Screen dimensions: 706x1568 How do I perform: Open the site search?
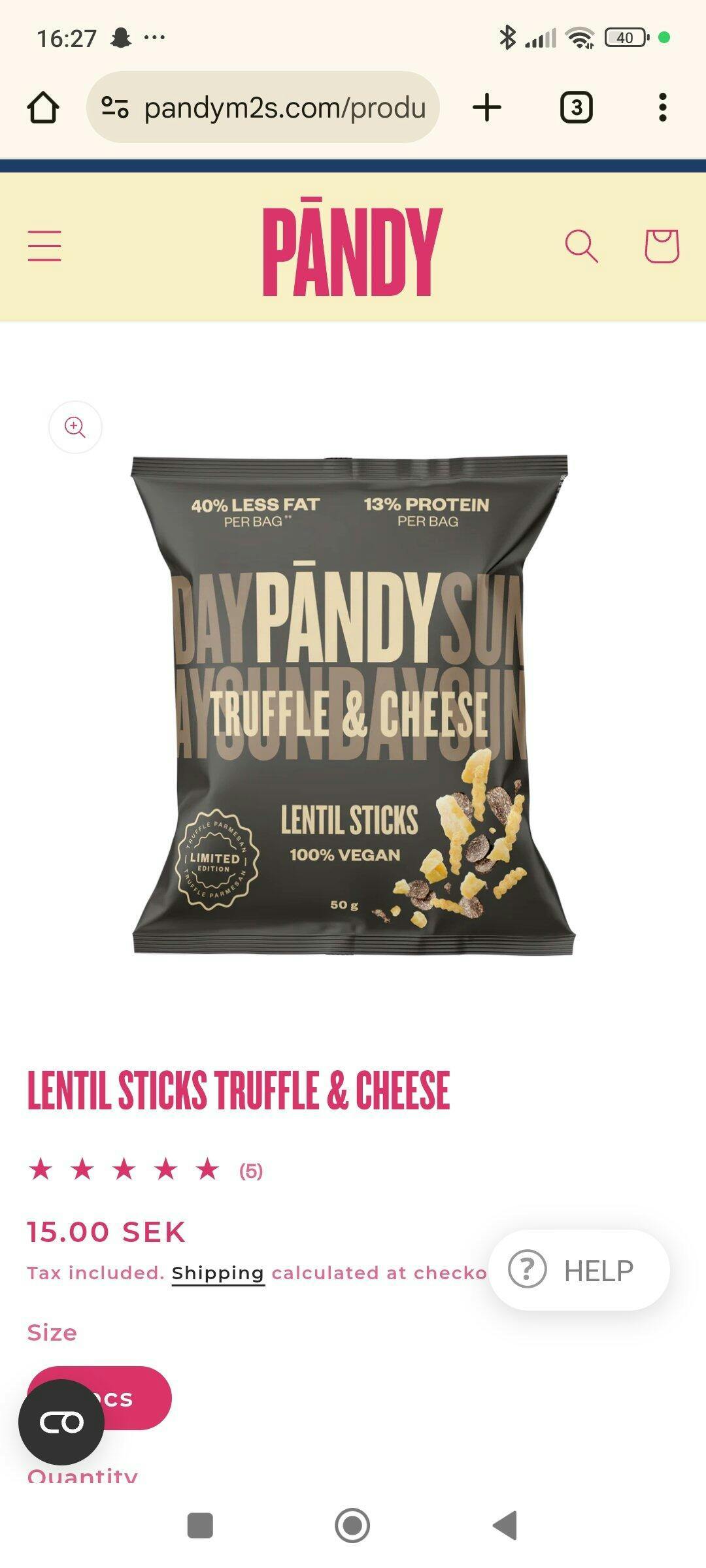[581, 246]
